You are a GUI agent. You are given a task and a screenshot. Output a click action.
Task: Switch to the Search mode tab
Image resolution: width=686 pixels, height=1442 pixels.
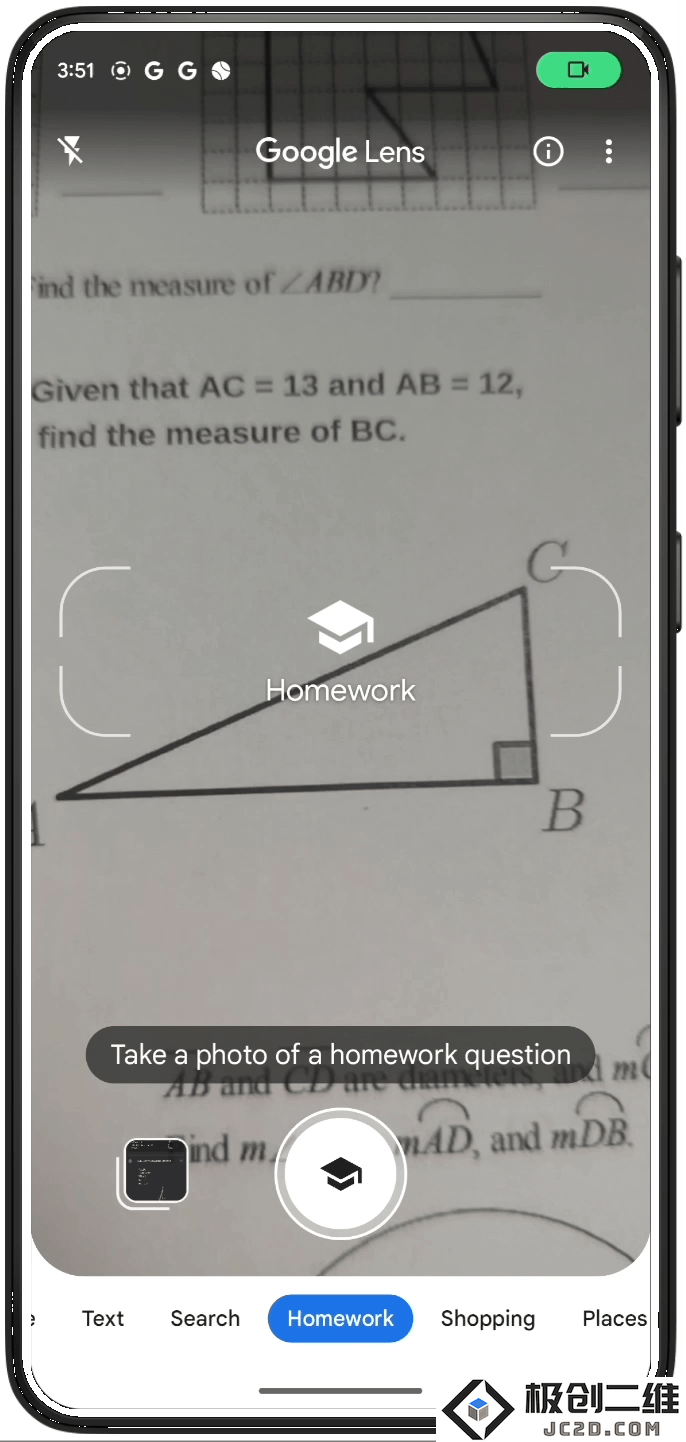point(205,1318)
